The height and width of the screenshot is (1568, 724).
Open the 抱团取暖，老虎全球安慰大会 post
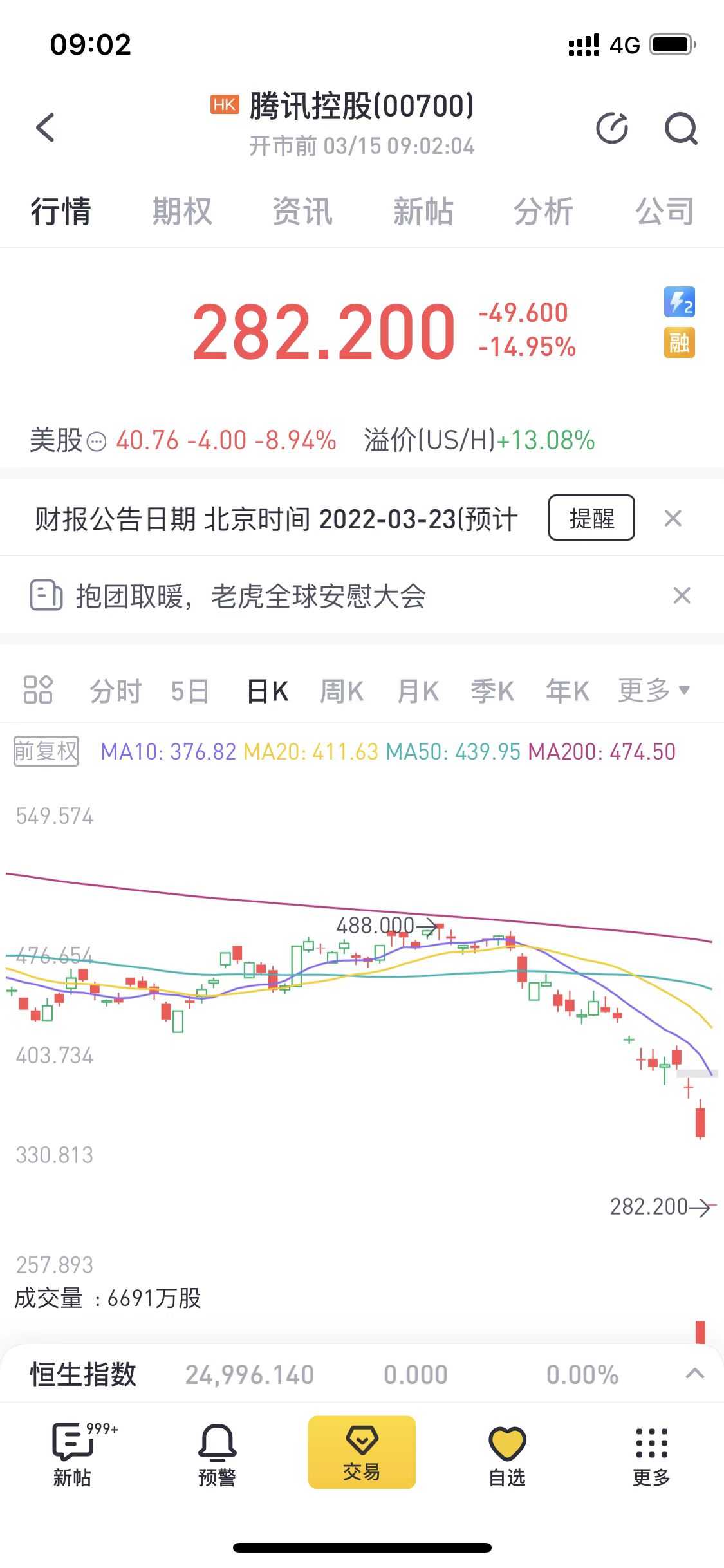251,595
